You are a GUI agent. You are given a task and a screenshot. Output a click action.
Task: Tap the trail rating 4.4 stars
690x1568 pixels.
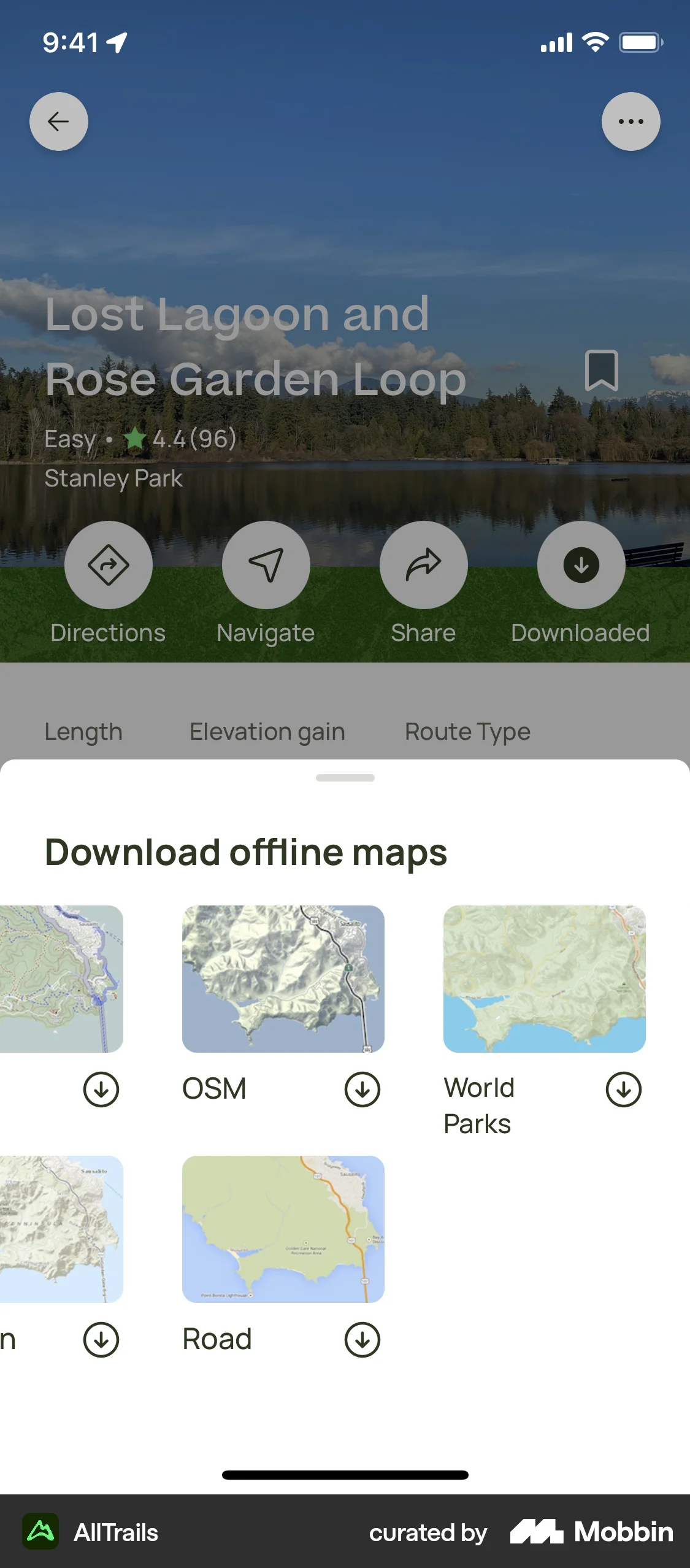click(182, 439)
